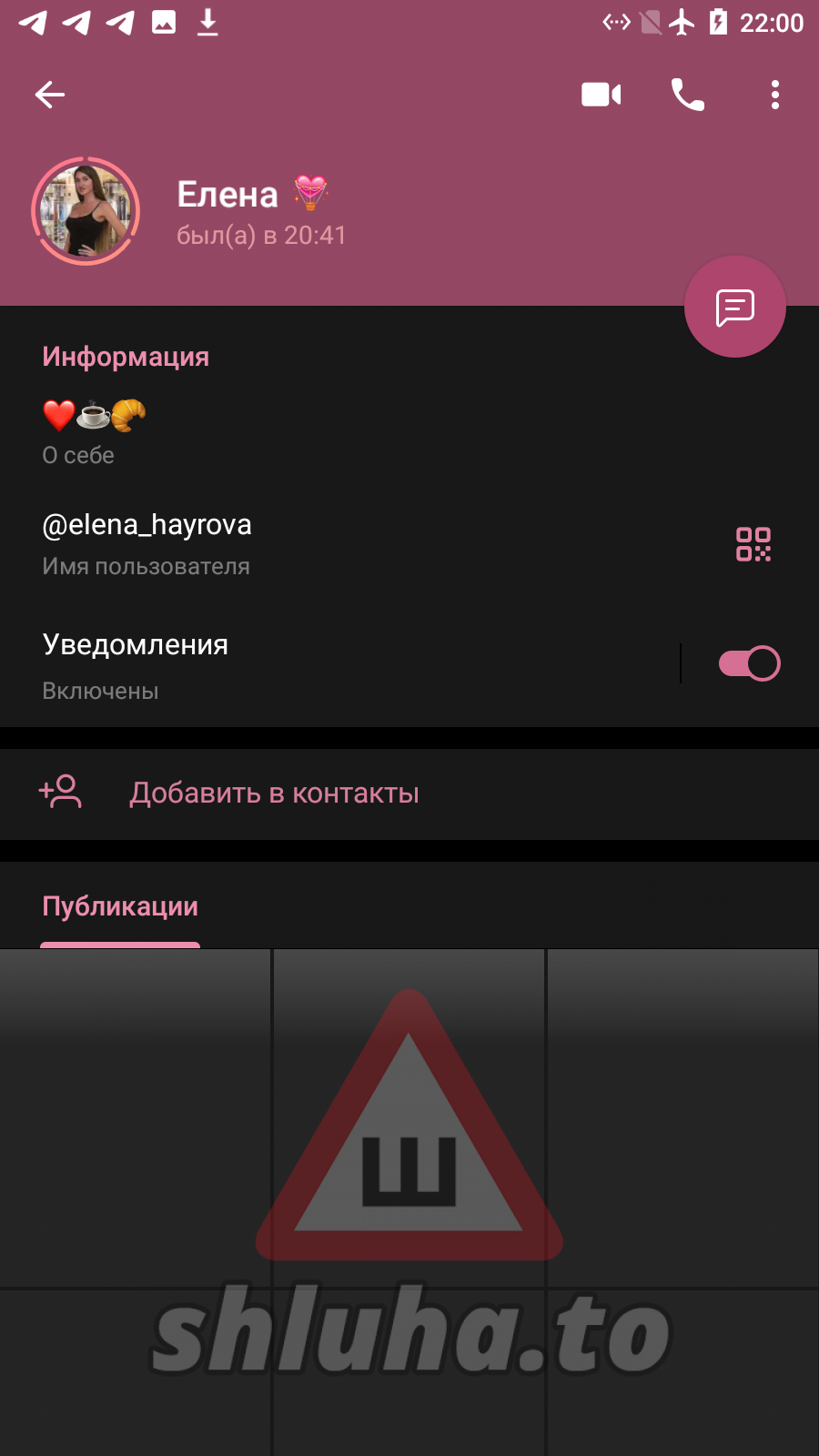Open Елена's profile photo
819x1456 pixels.
click(86, 211)
